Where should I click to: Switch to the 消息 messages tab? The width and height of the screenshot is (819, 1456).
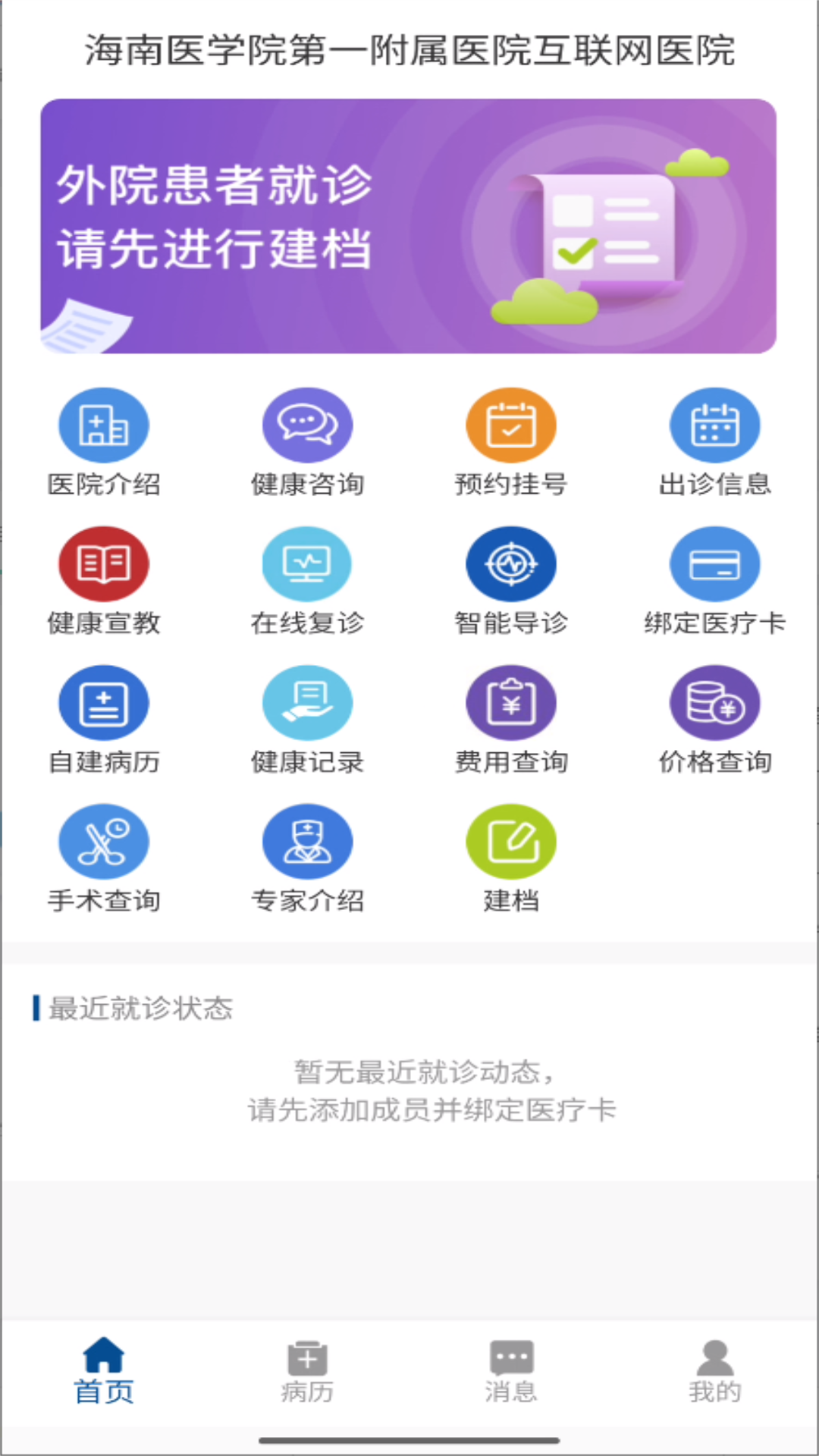point(511,1373)
